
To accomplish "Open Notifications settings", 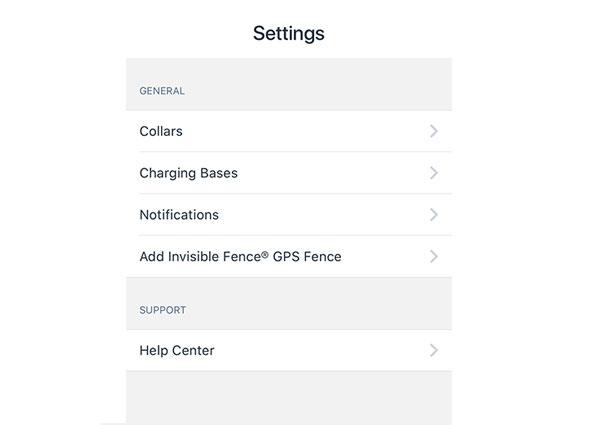I will (x=288, y=215).
